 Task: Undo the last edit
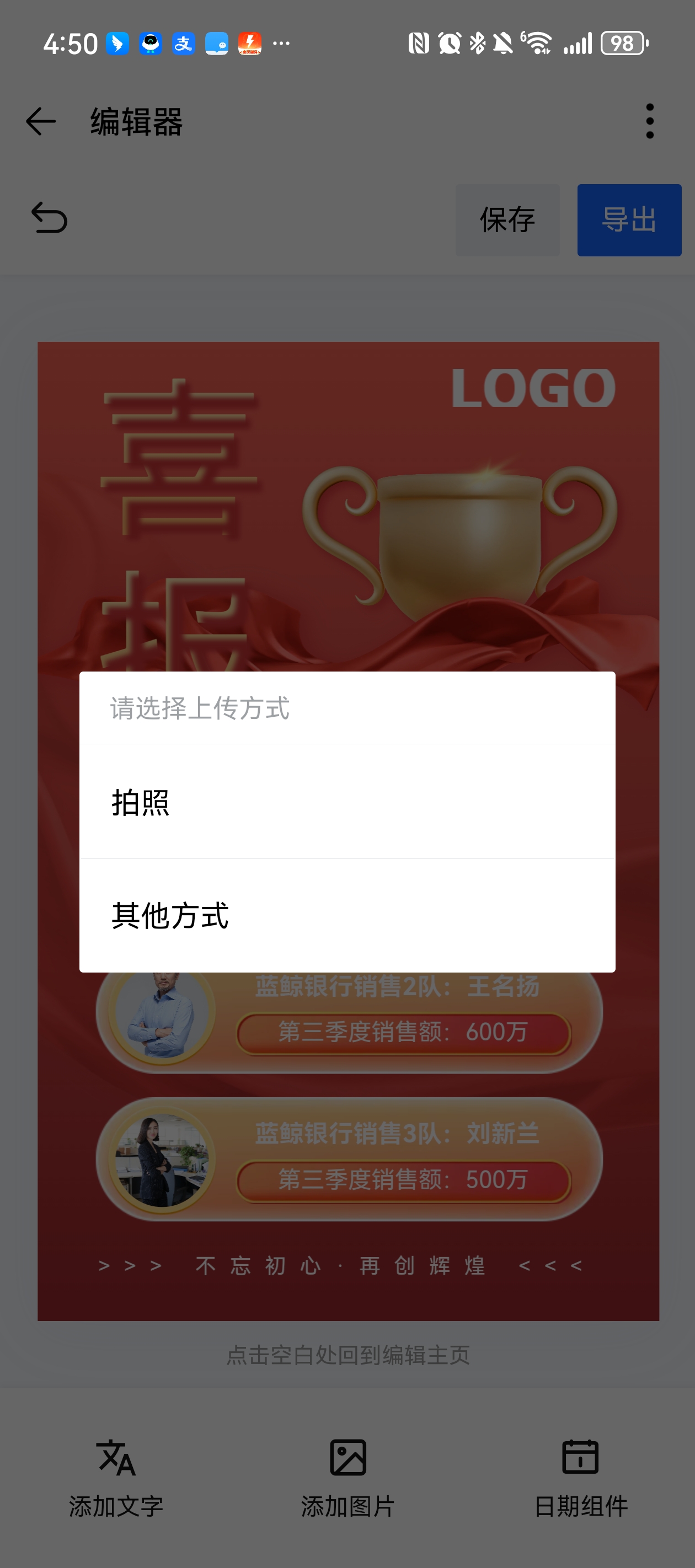pos(49,218)
